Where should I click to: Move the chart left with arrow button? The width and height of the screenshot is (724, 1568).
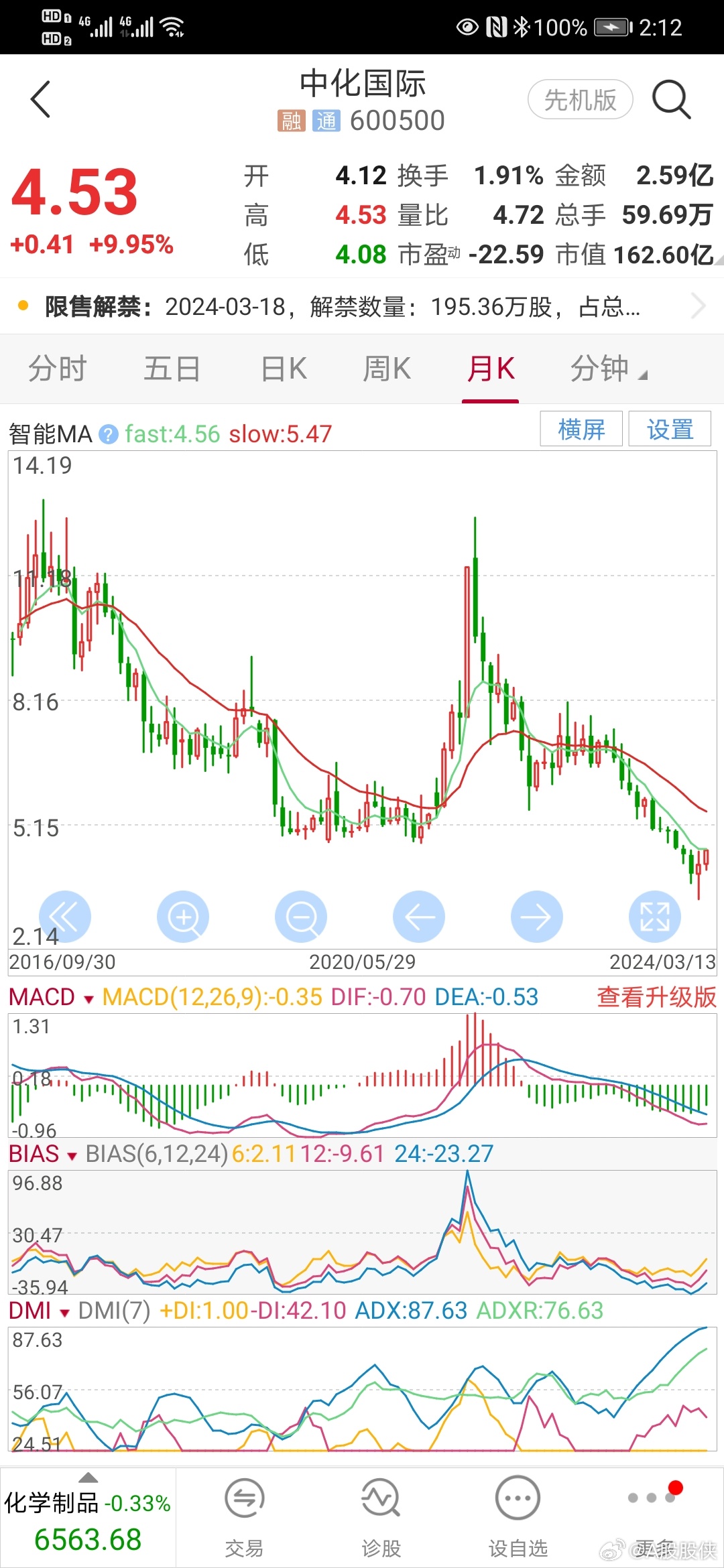[x=419, y=917]
